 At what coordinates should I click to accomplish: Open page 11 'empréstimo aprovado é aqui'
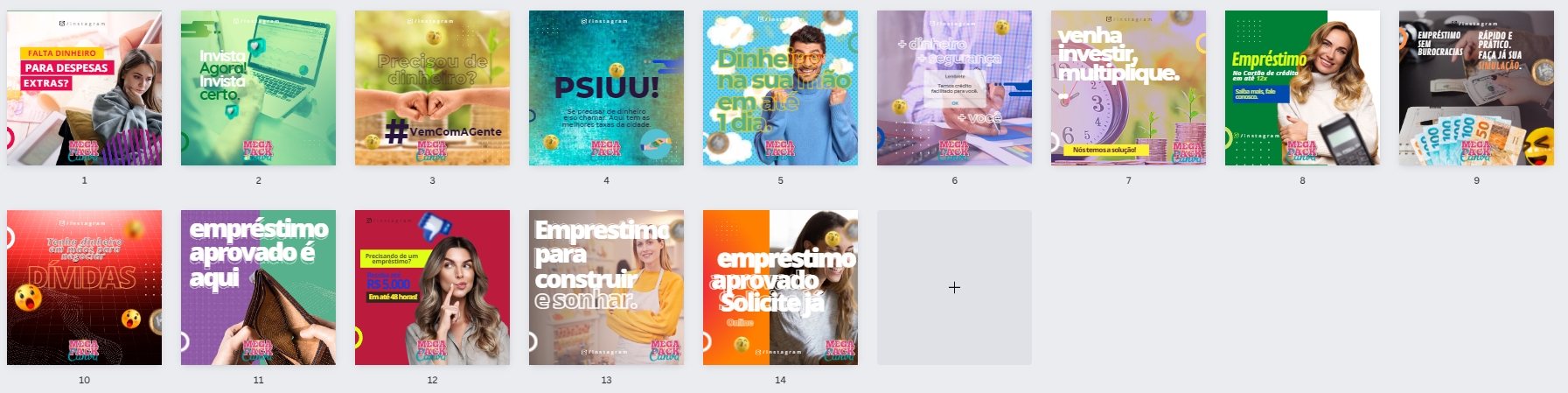258,287
